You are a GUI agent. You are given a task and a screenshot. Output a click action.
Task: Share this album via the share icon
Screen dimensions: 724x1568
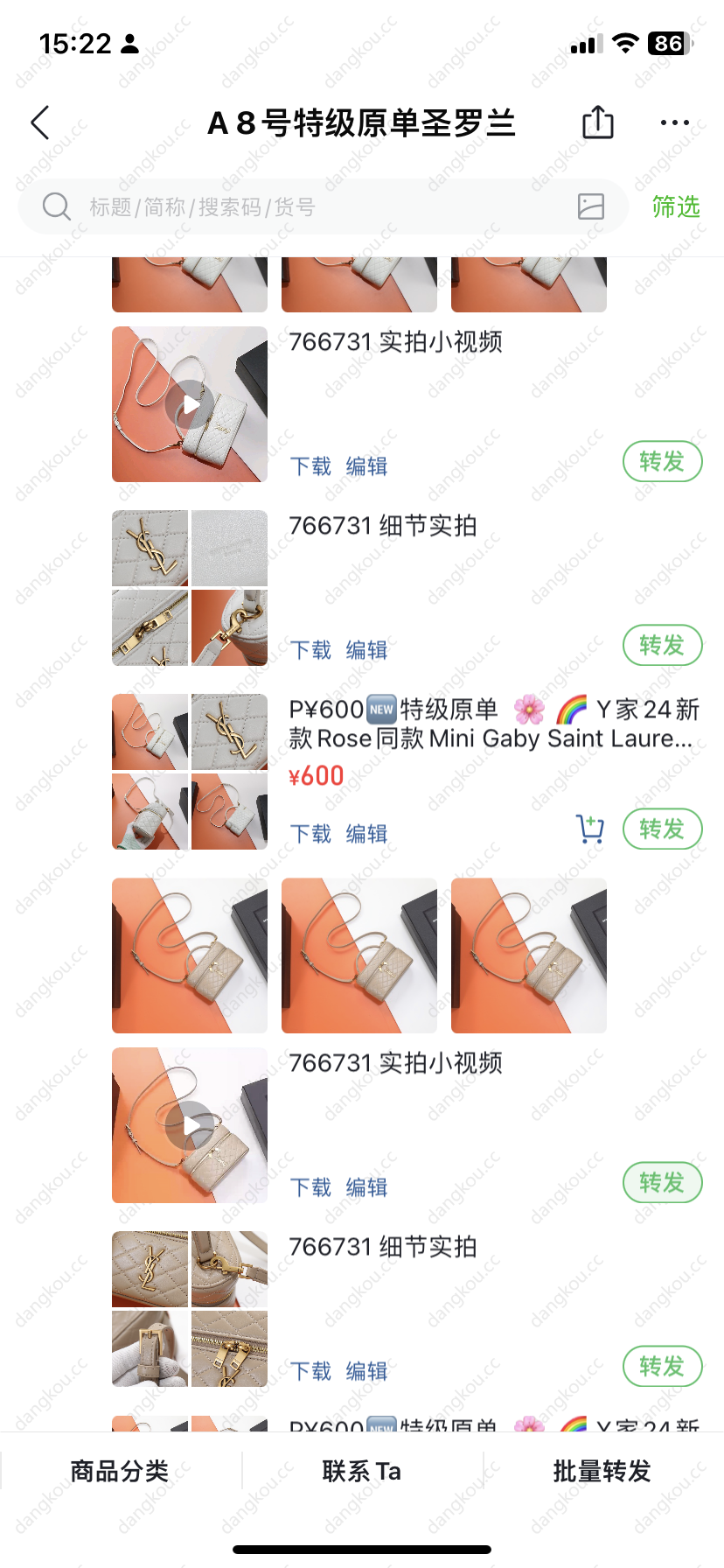tap(598, 122)
